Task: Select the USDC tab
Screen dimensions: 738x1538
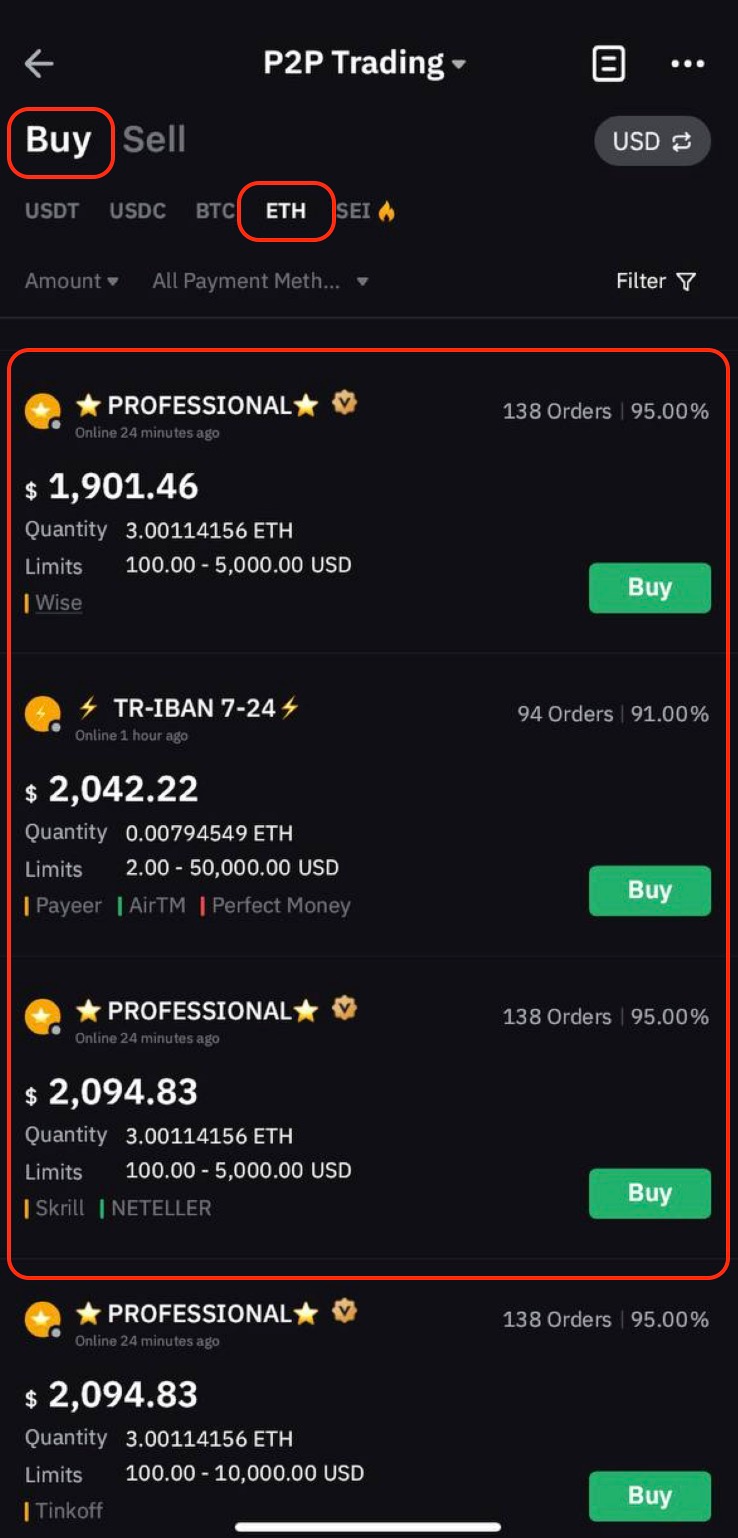Action: [x=137, y=210]
